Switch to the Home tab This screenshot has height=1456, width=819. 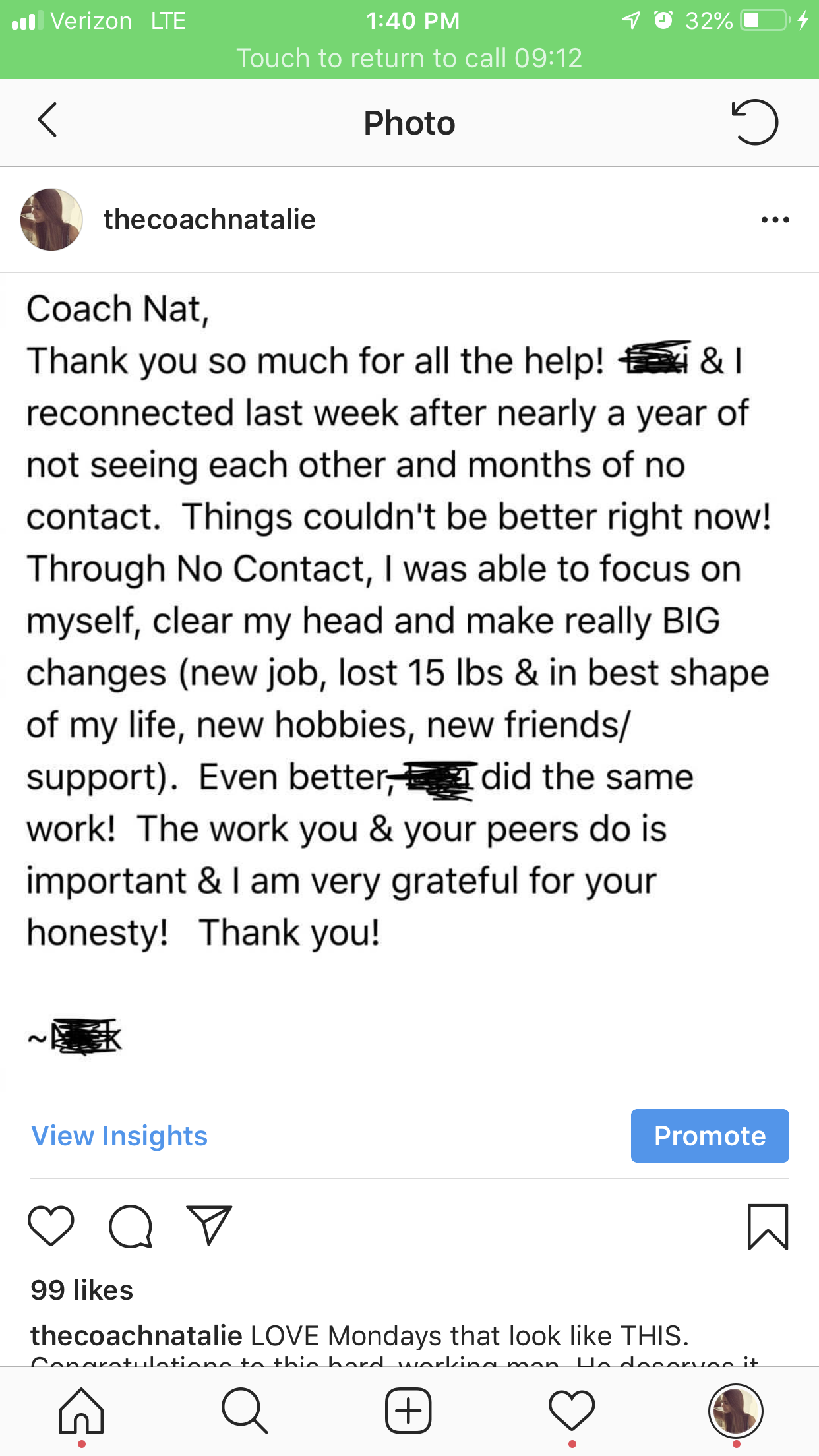pos(81,1411)
